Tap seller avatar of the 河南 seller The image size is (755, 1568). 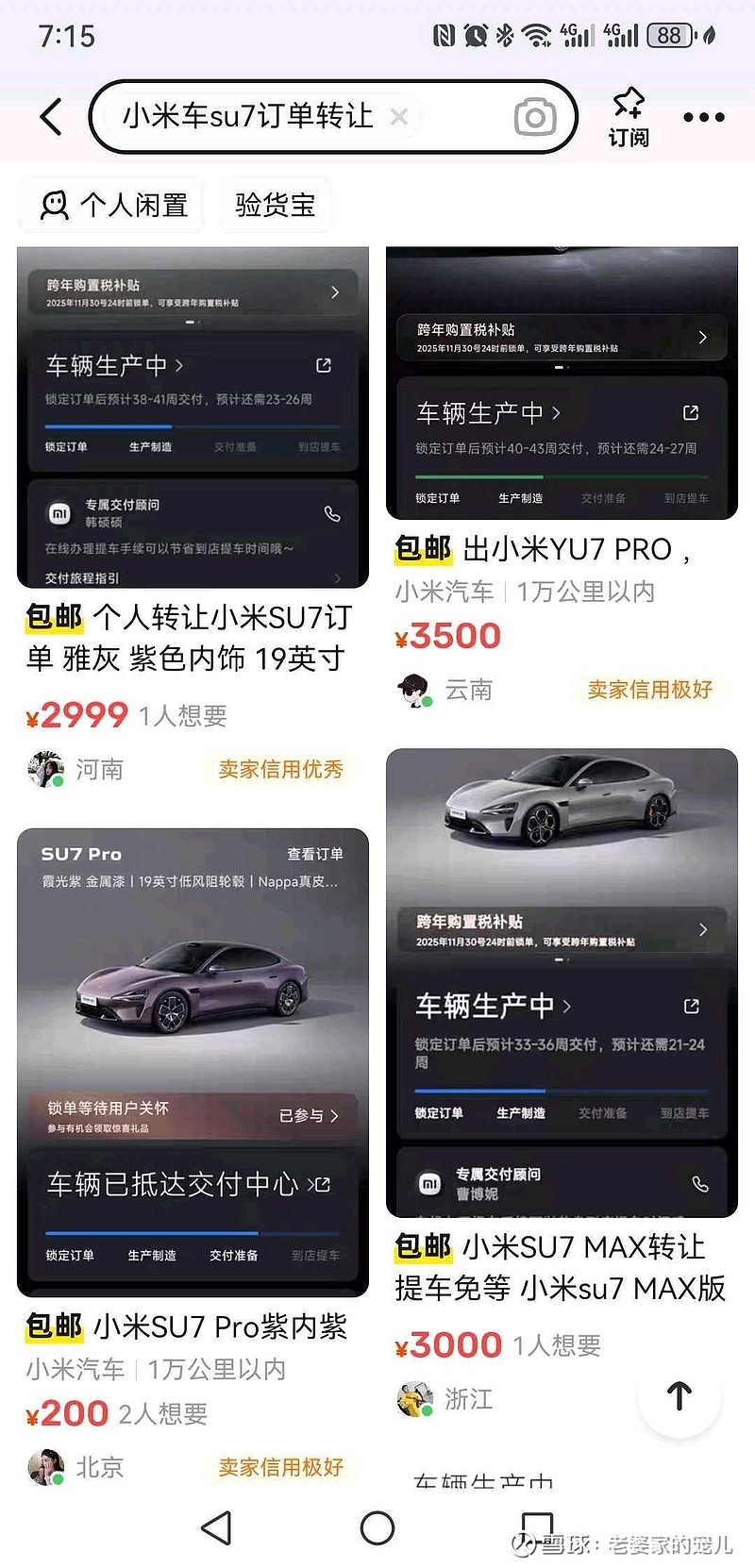[x=44, y=769]
